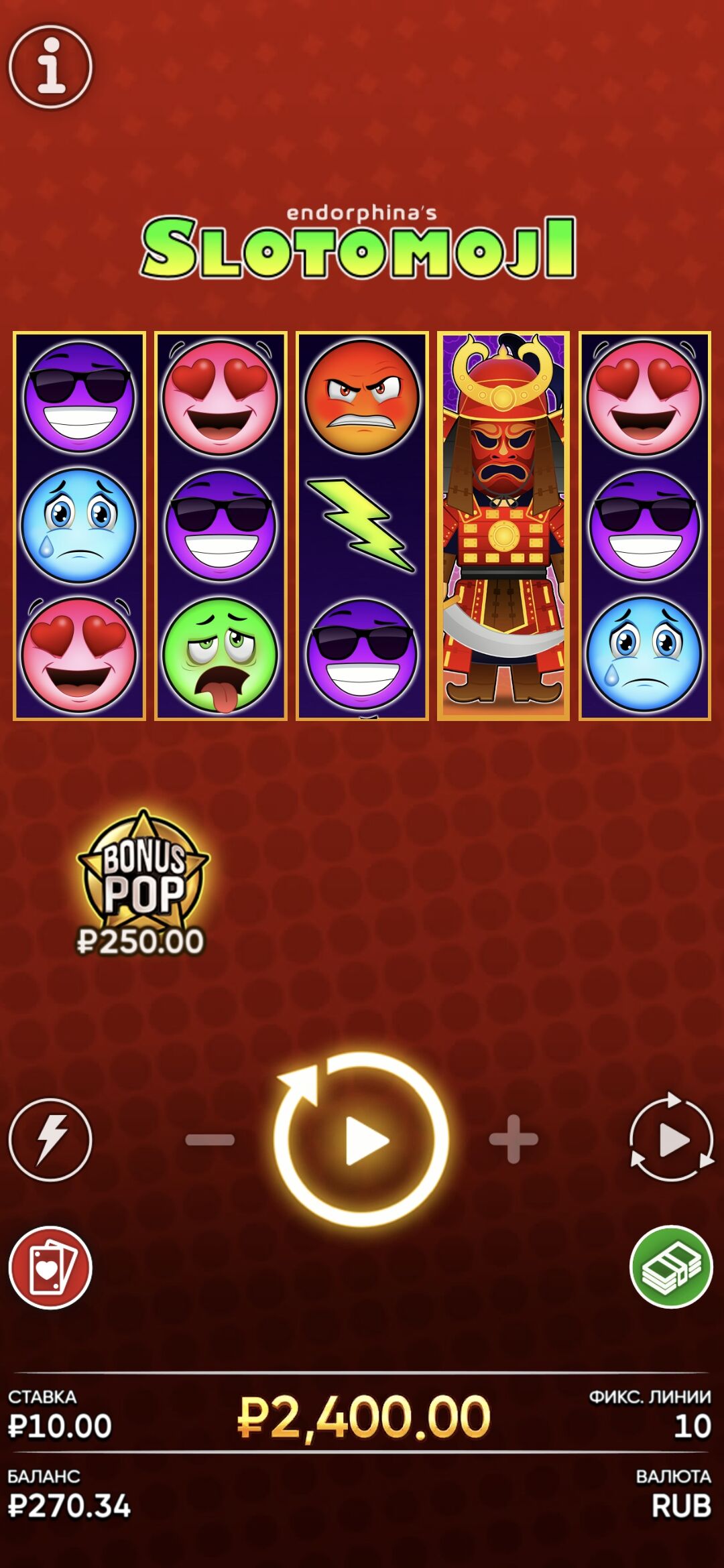This screenshot has width=724, height=1568.
Task: Open the card gamble feature
Action: [50, 1267]
